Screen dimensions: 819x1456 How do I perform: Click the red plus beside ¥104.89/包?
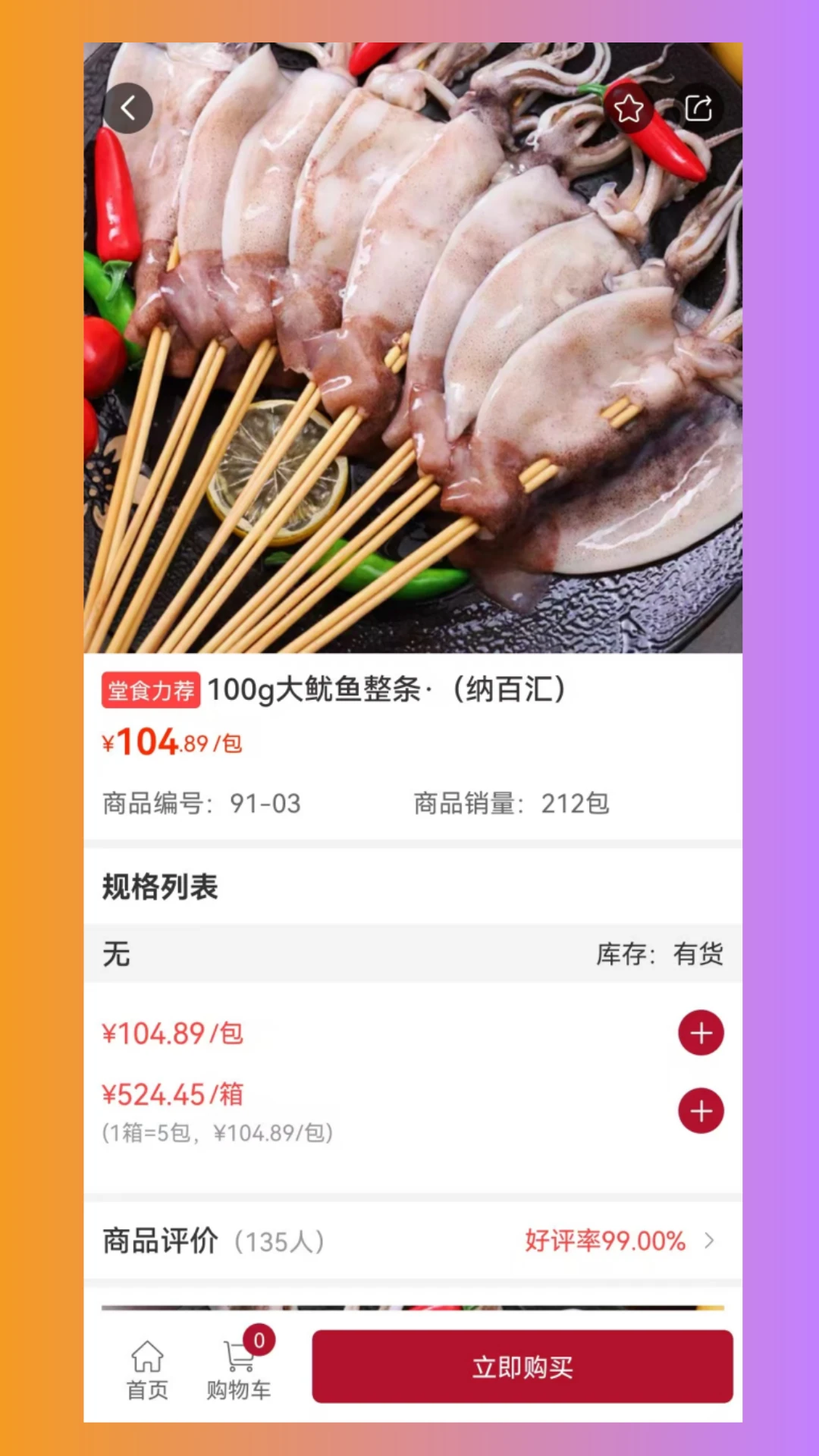point(701,1032)
